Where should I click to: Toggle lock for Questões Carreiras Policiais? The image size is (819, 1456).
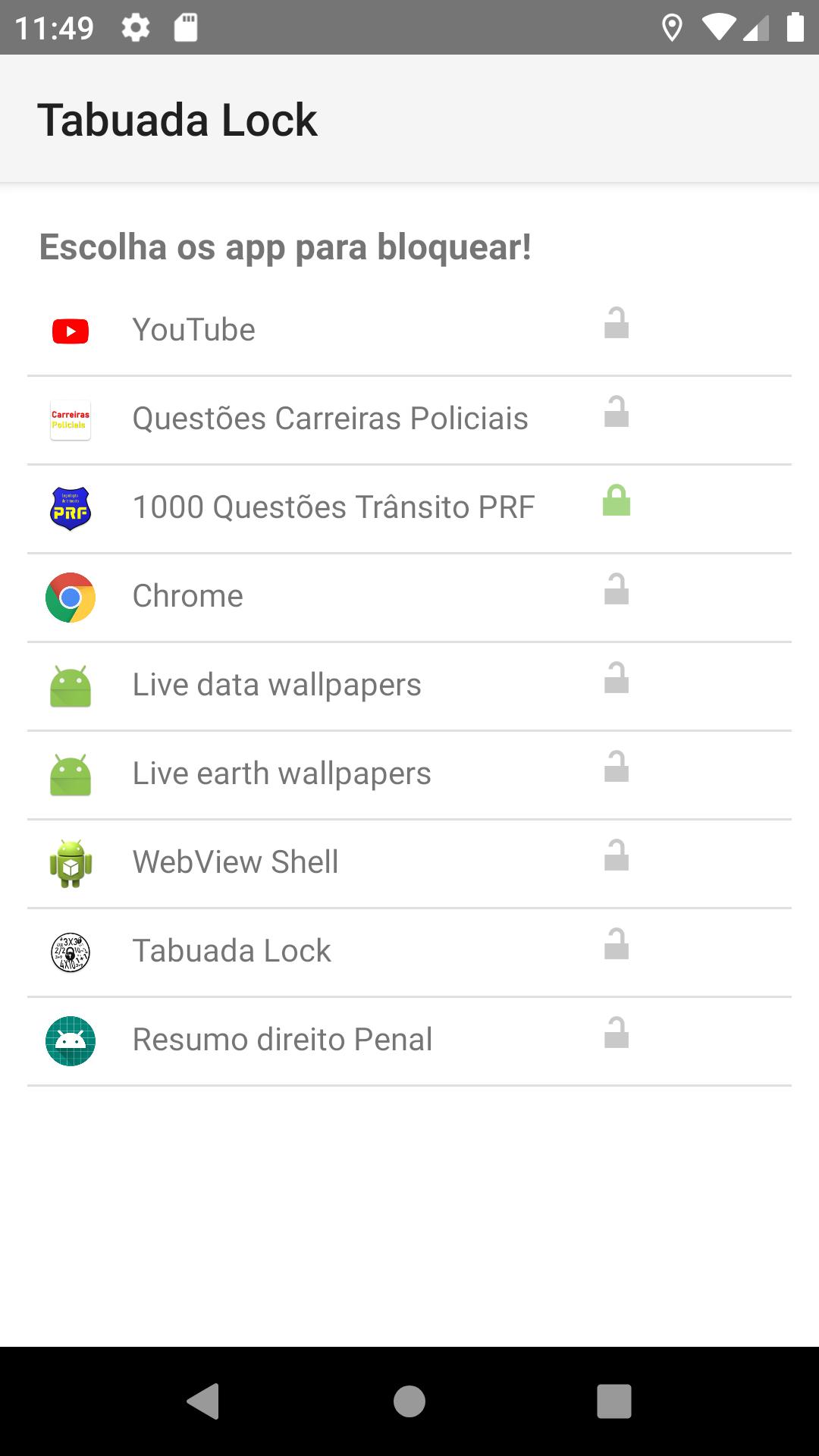pos(617,412)
